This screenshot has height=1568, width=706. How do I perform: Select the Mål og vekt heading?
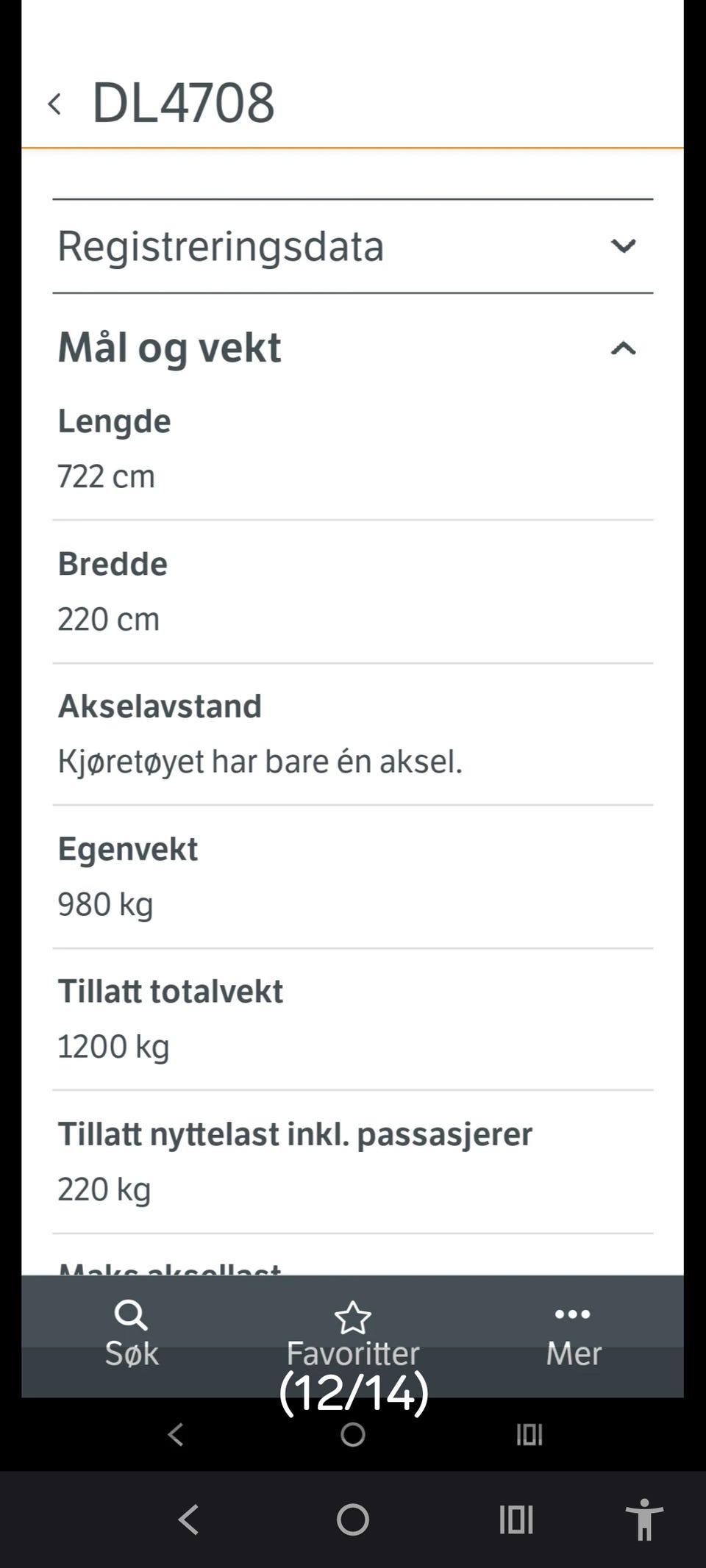pyautogui.click(x=169, y=347)
